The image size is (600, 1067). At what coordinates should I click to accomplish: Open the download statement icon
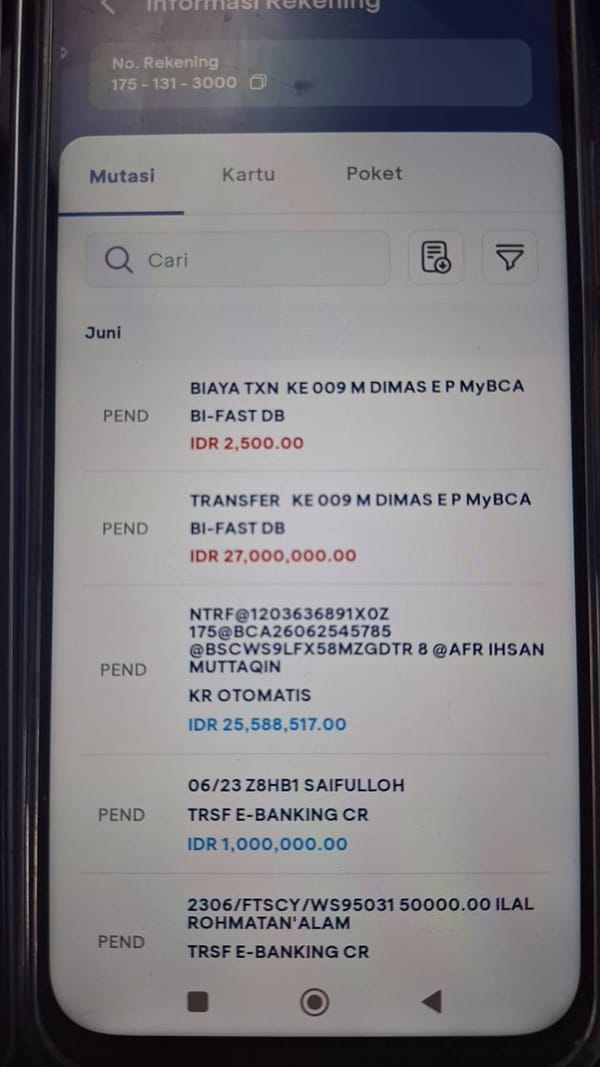point(436,257)
